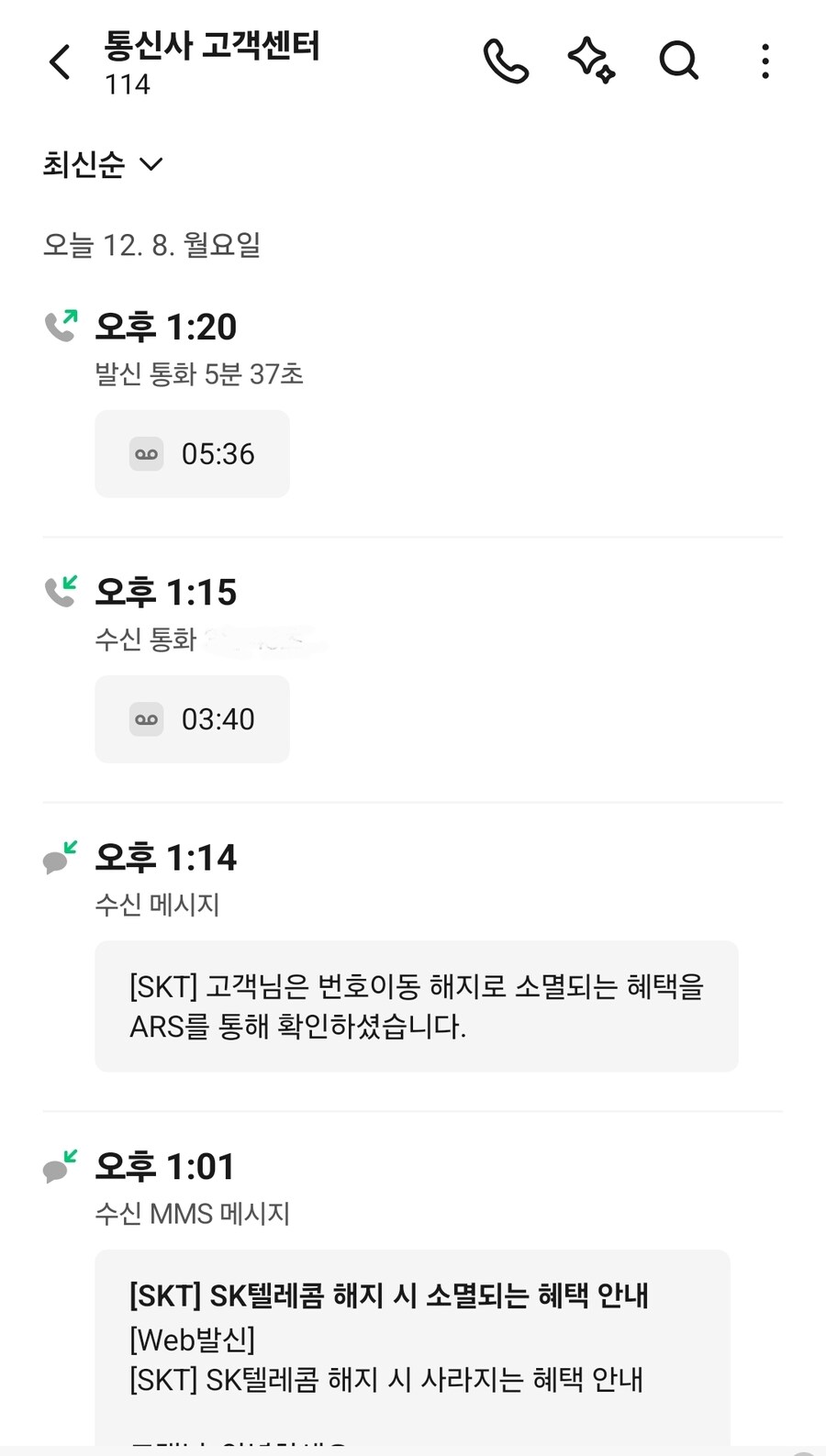Tap the voicemail recorder icon in the 05:36 recording
Image resolution: width=826 pixels, height=1456 pixels.
click(145, 453)
